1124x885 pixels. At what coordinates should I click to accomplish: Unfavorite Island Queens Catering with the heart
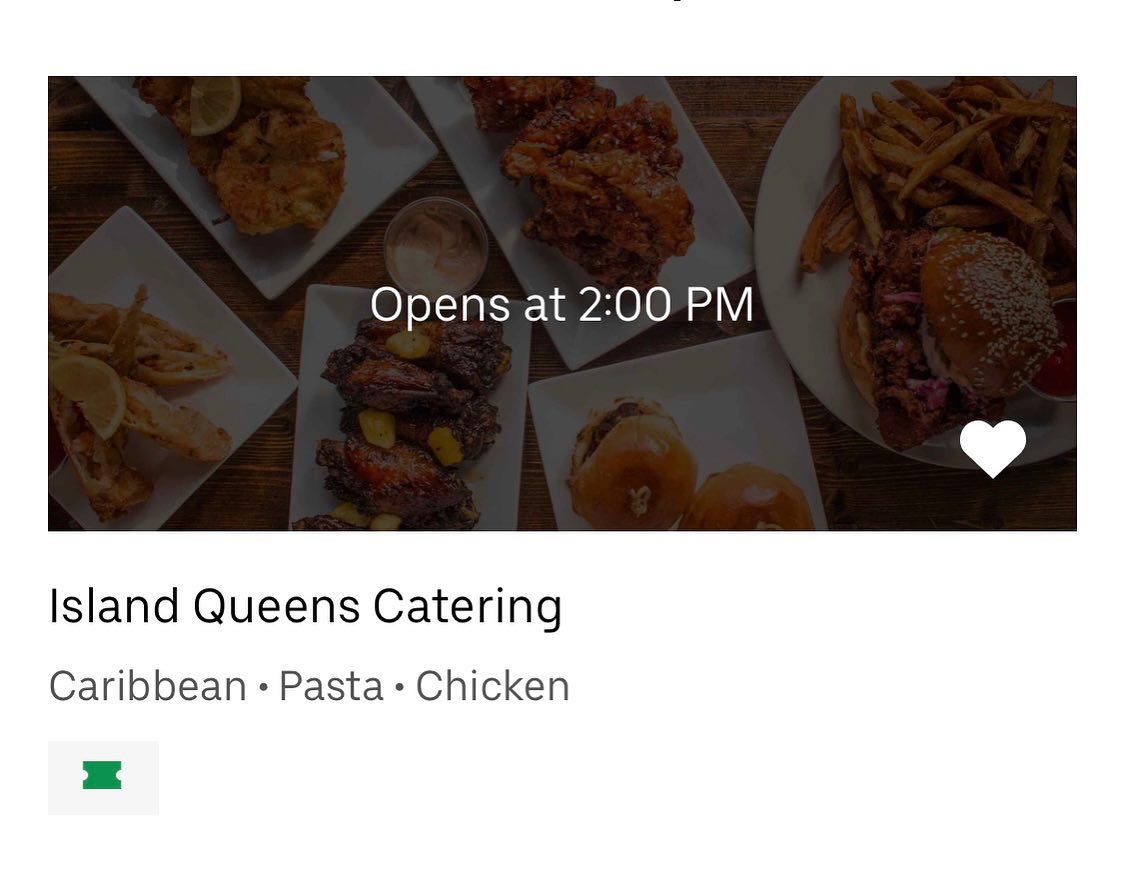992,448
